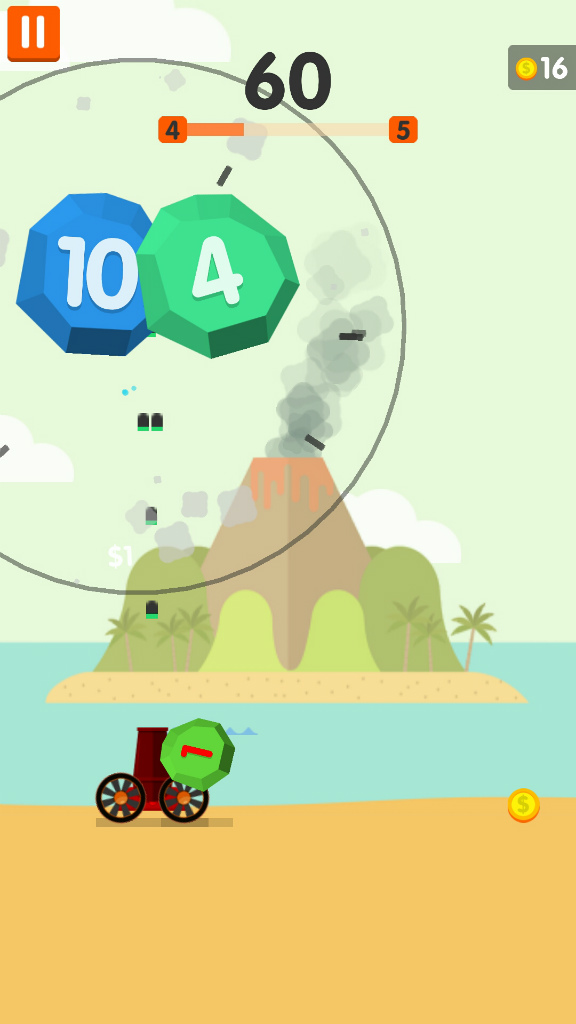Pause the game

[33, 33]
